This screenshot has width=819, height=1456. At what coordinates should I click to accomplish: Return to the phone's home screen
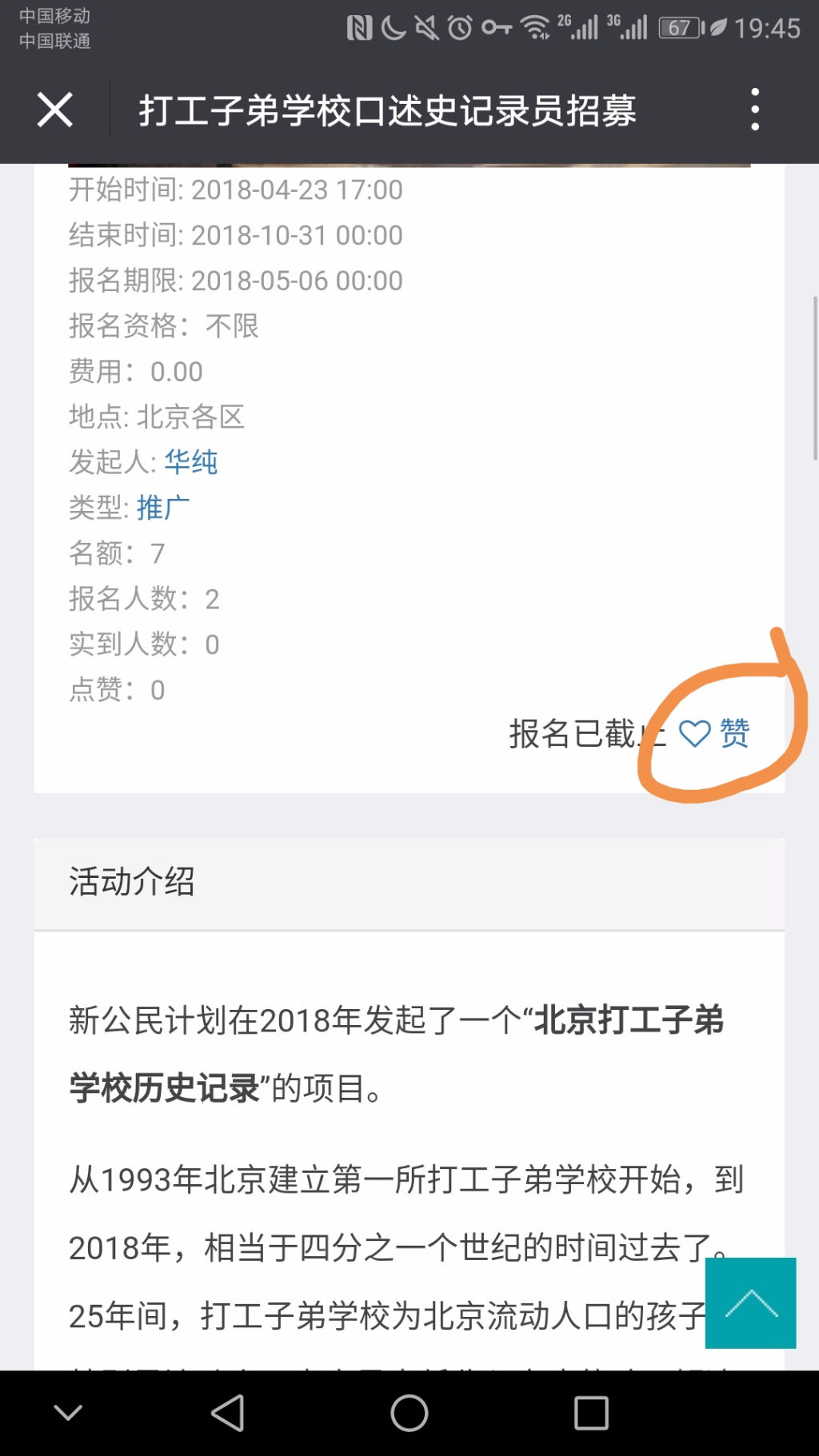tap(409, 1413)
